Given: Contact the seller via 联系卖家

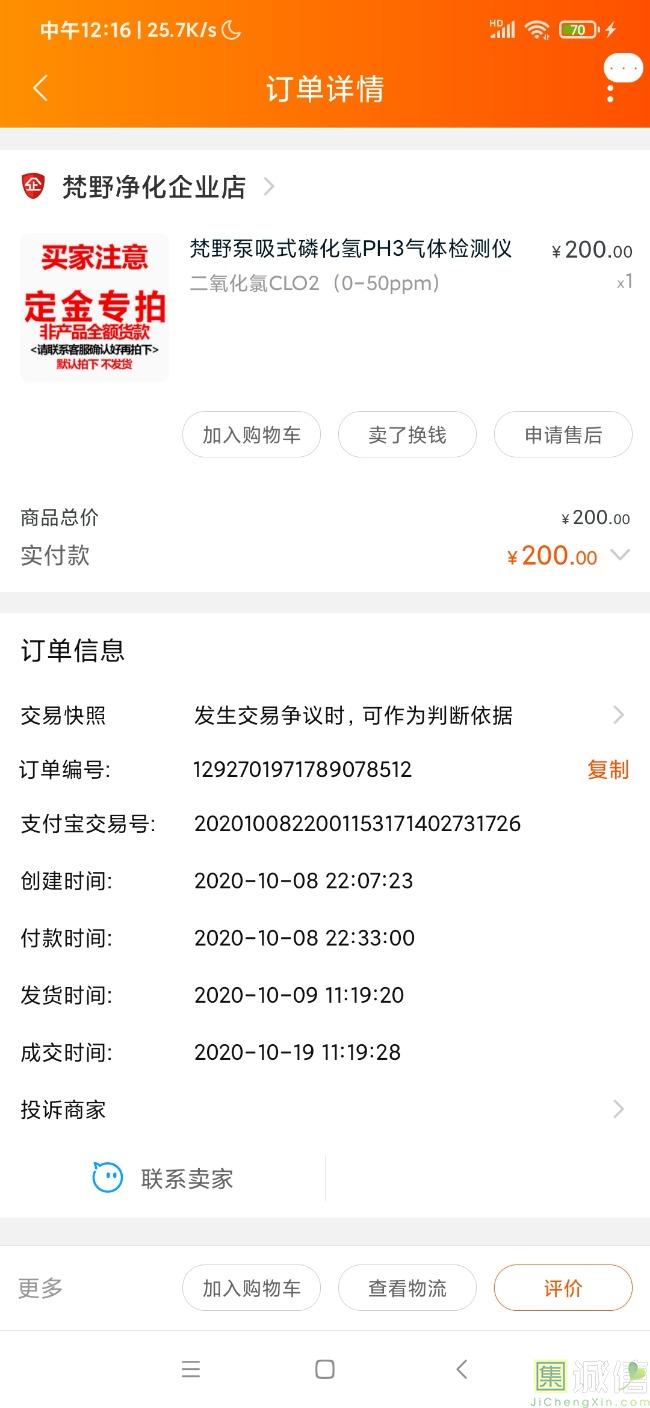Looking at the screenshot, I should pos(163,1178).
